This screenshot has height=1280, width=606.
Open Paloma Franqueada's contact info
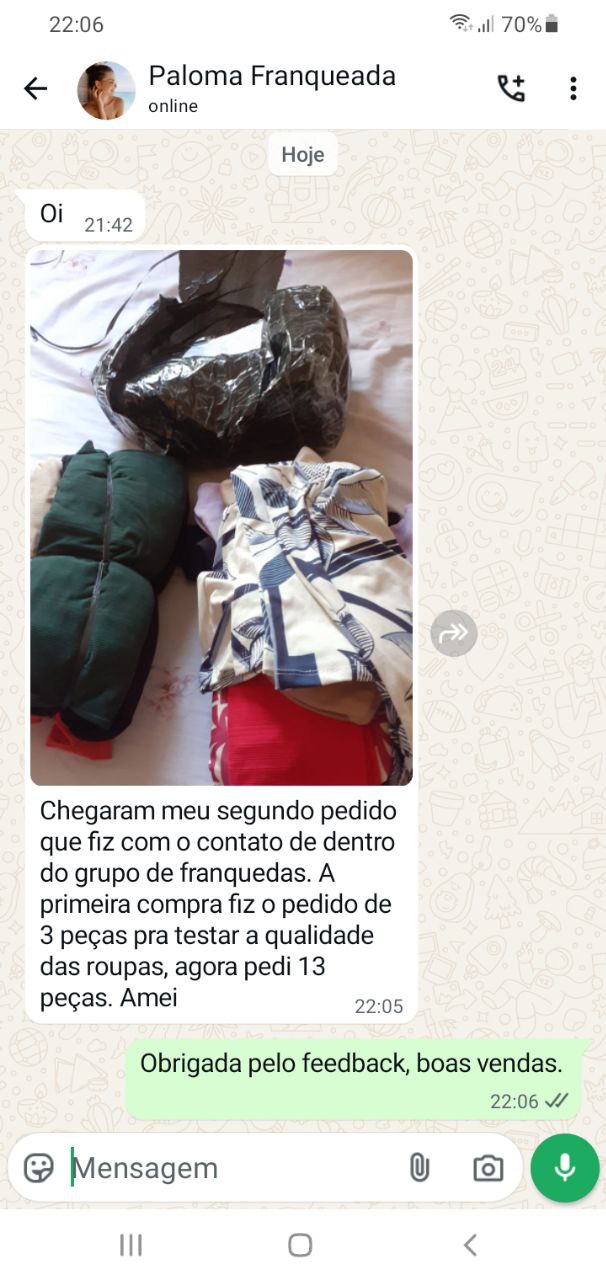point(271,88)
